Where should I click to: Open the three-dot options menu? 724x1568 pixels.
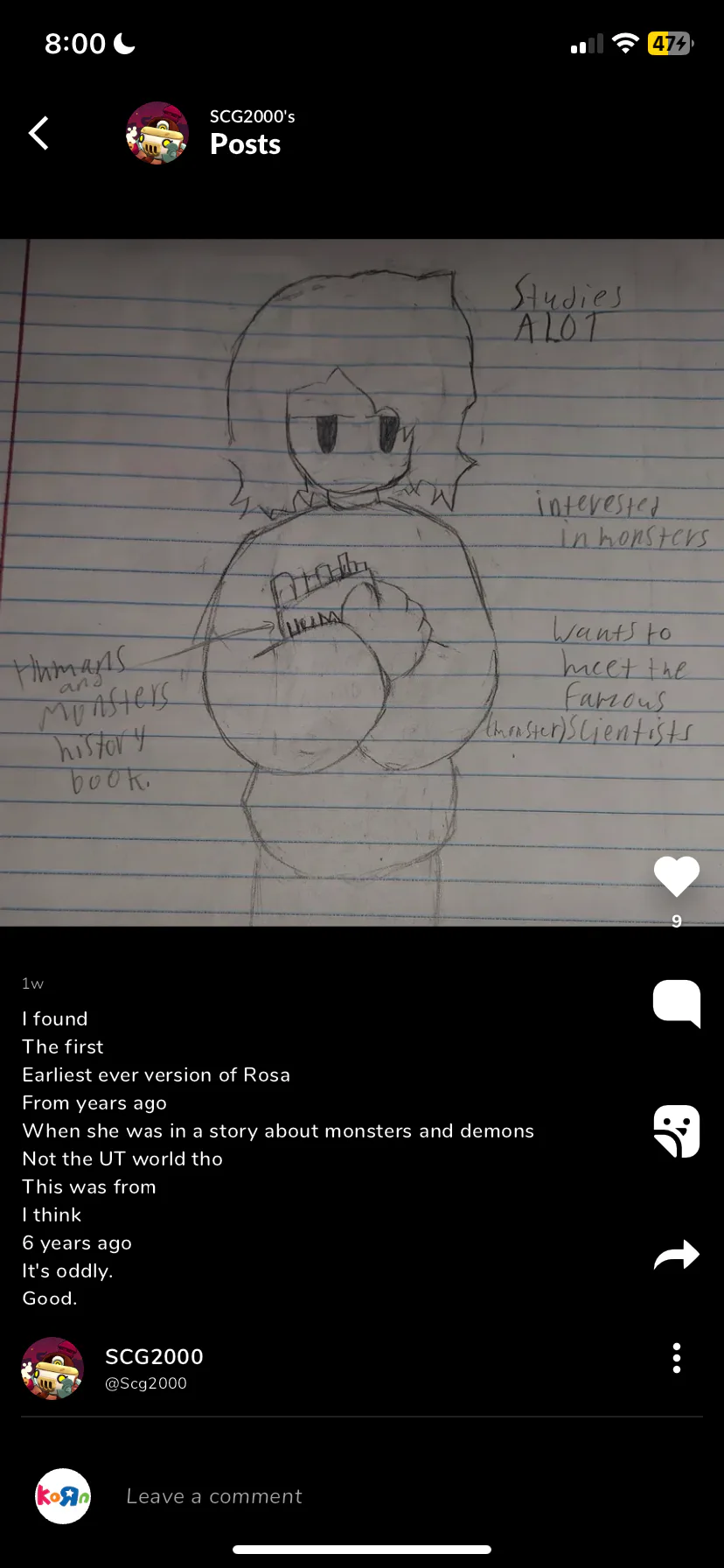point(676,1358)
